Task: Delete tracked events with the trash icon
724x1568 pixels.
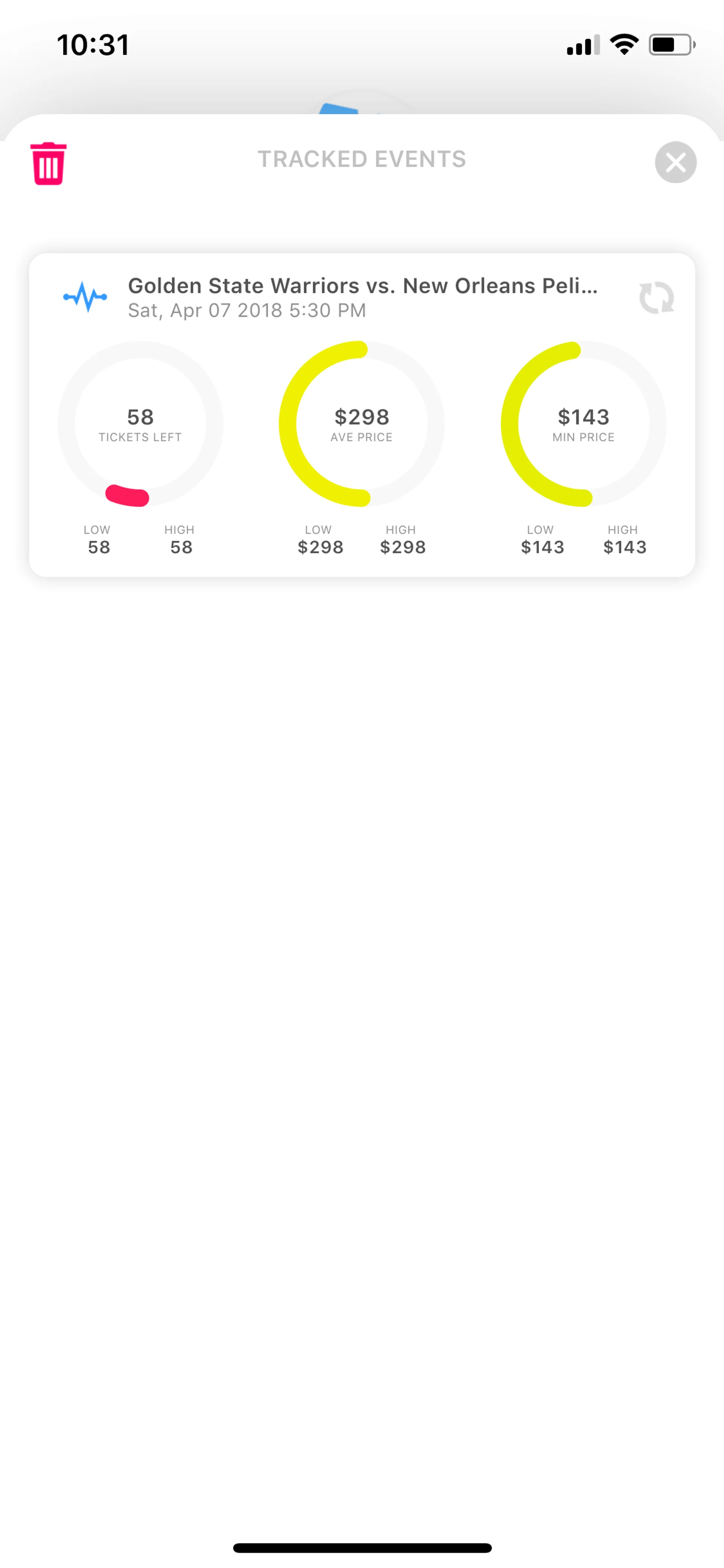Action: coord(48,163)
